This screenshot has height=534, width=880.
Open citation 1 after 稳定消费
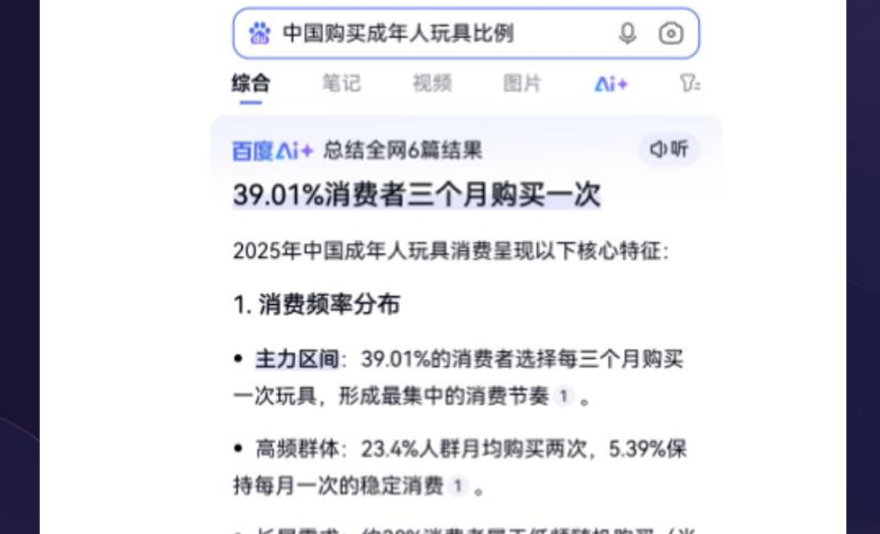pos(457,487)
